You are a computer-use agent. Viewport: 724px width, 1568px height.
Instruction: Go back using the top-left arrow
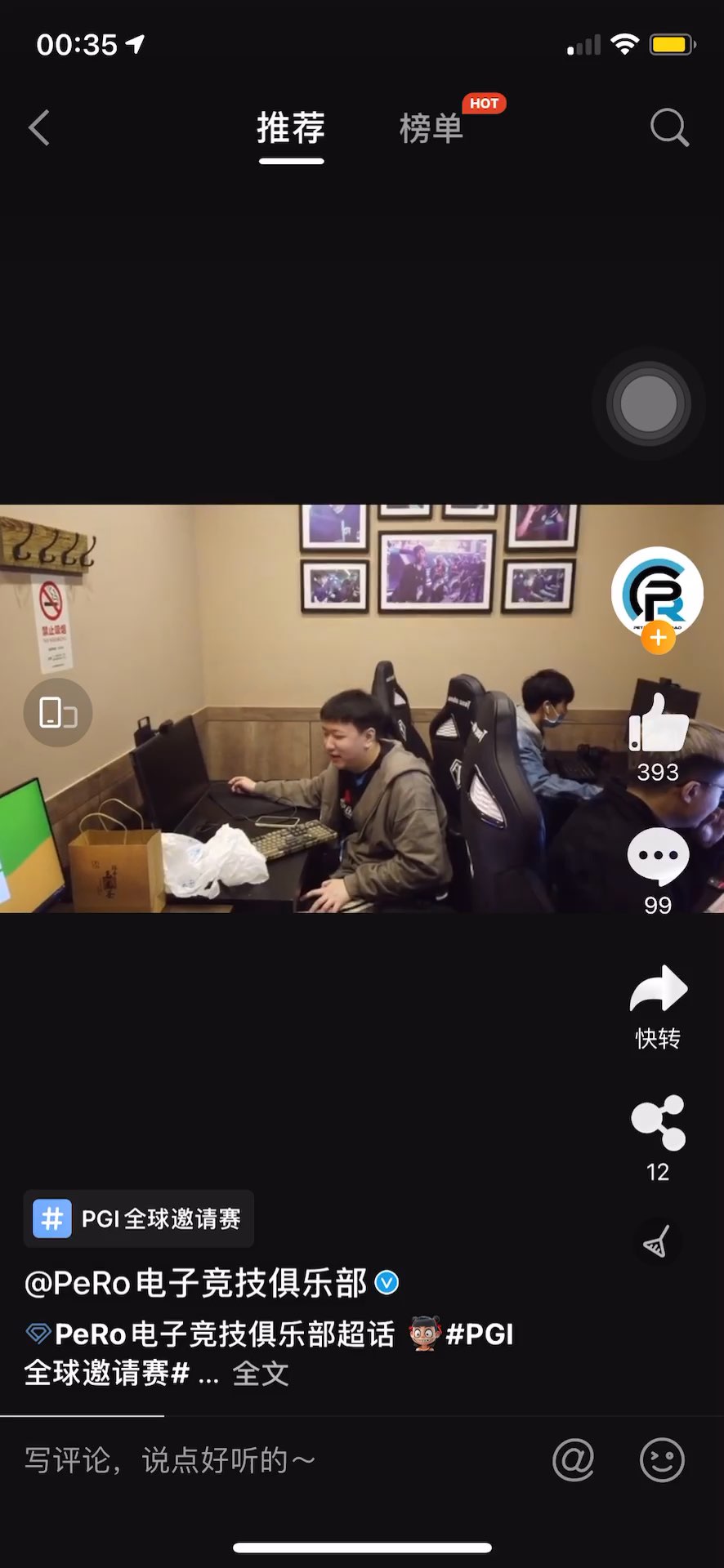click(39, 128)
